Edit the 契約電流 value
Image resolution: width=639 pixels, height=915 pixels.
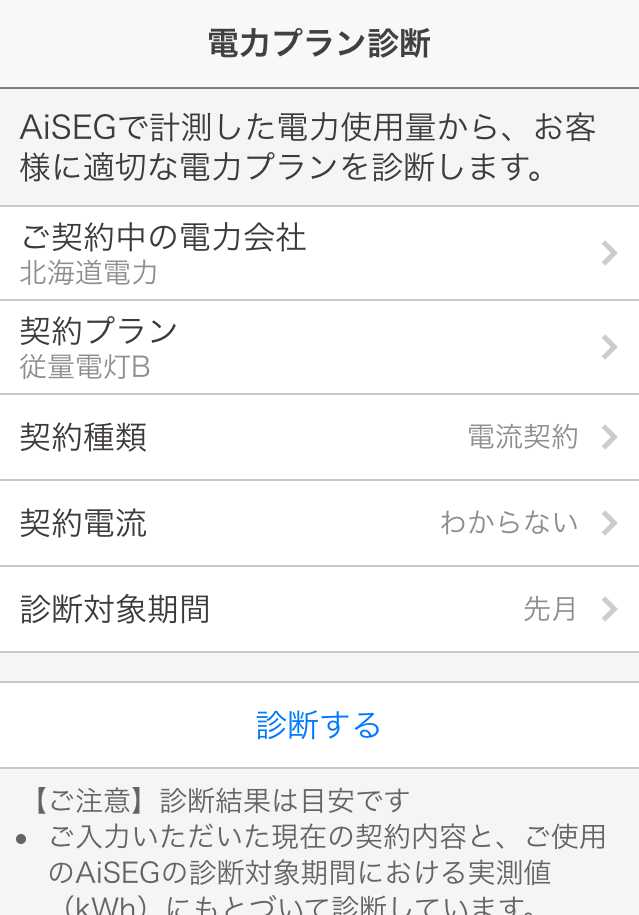click(319, 523)
